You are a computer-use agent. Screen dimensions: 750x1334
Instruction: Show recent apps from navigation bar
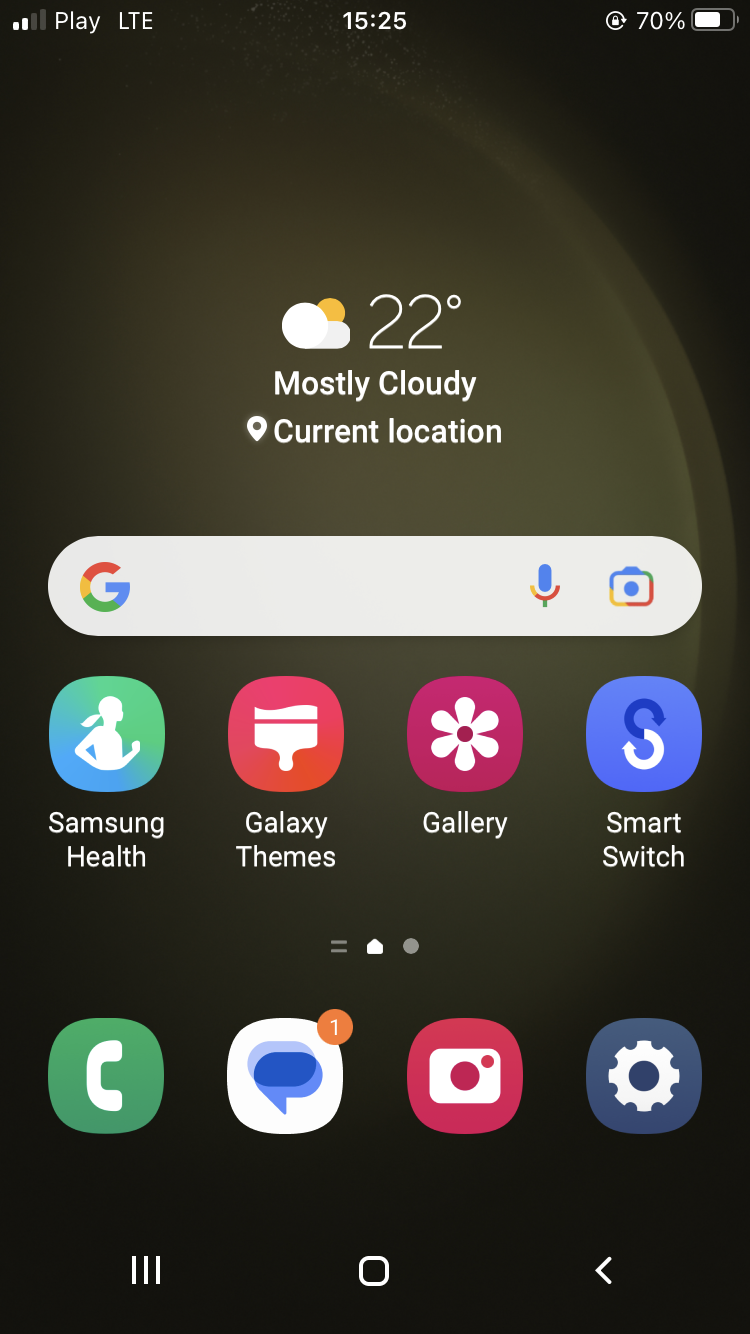point(146,1270)
